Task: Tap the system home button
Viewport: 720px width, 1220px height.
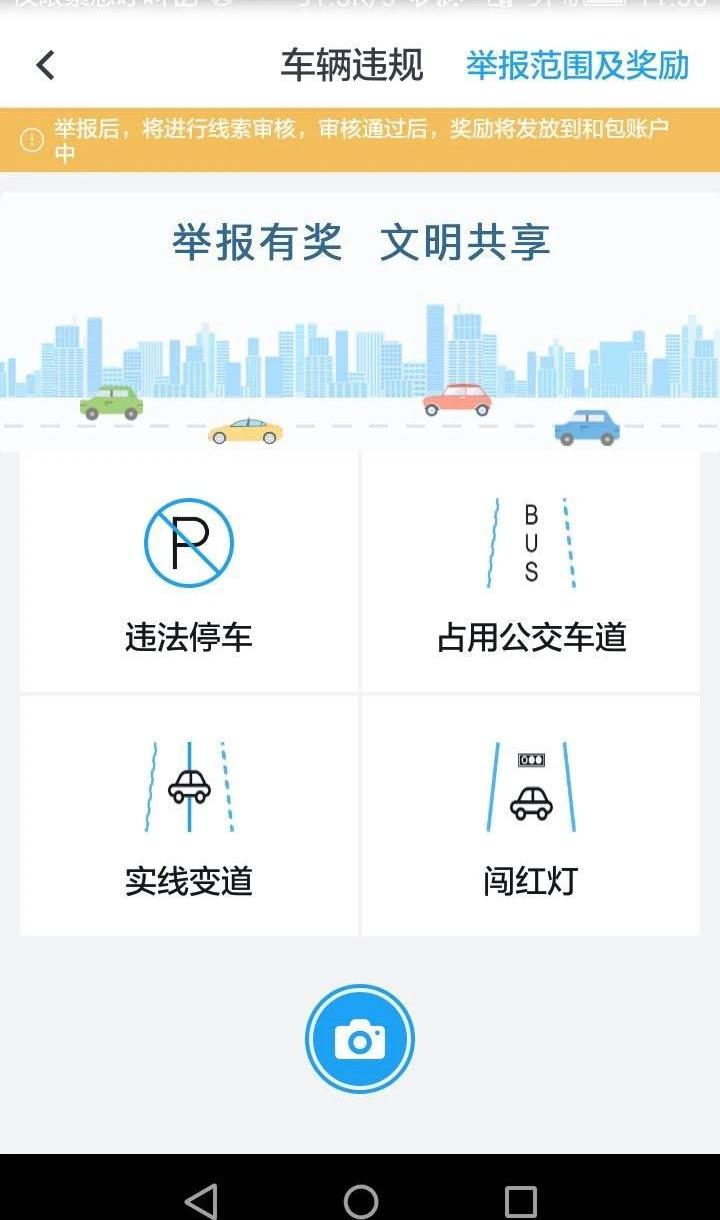Action: (x=360, y=1201)
